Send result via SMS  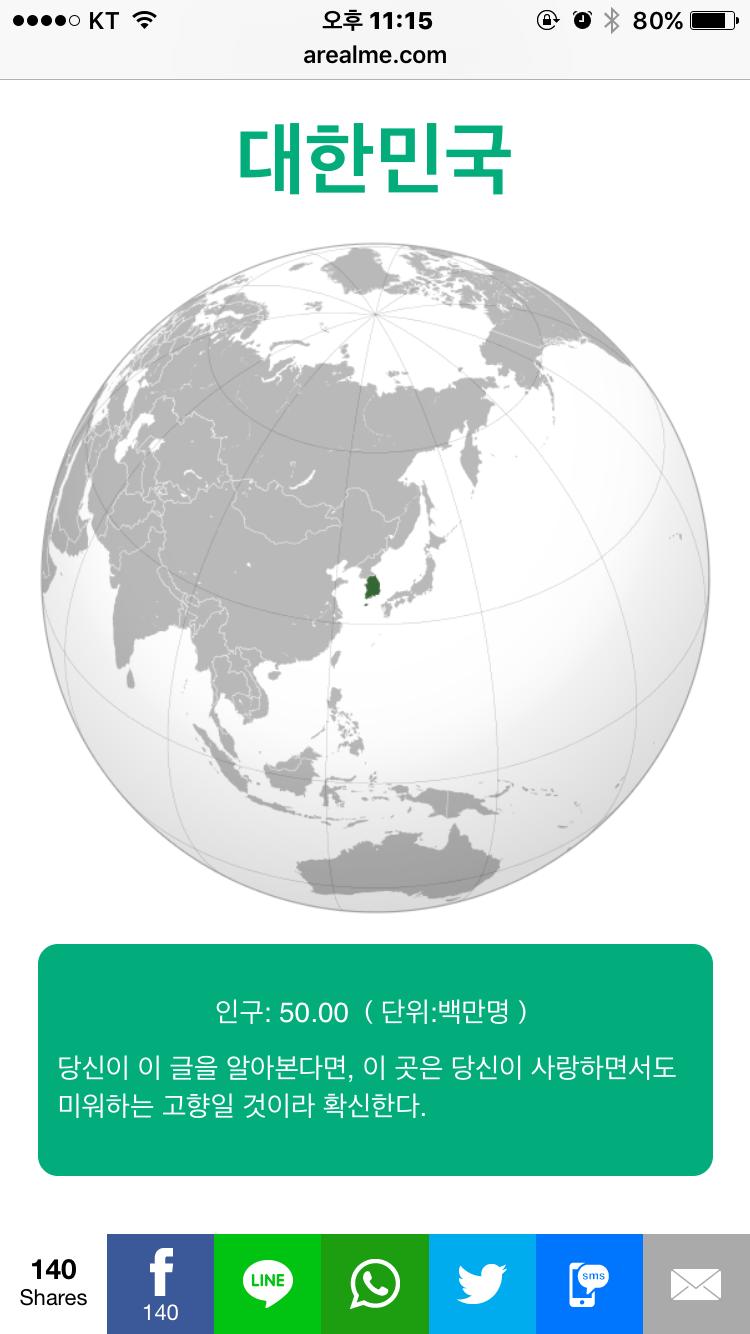[x=589, y=1283]
